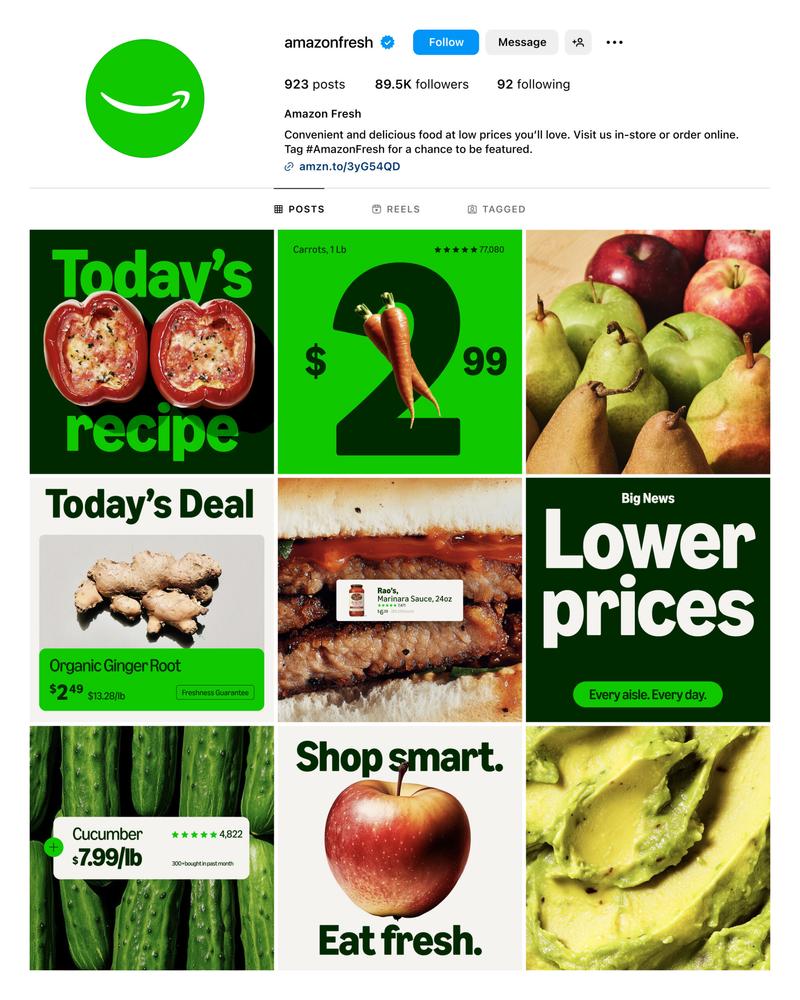Screen dimensions: 800x1000
Task: Open the suggested accounts button
Action: pyautogui.click(x=578, y=42)
